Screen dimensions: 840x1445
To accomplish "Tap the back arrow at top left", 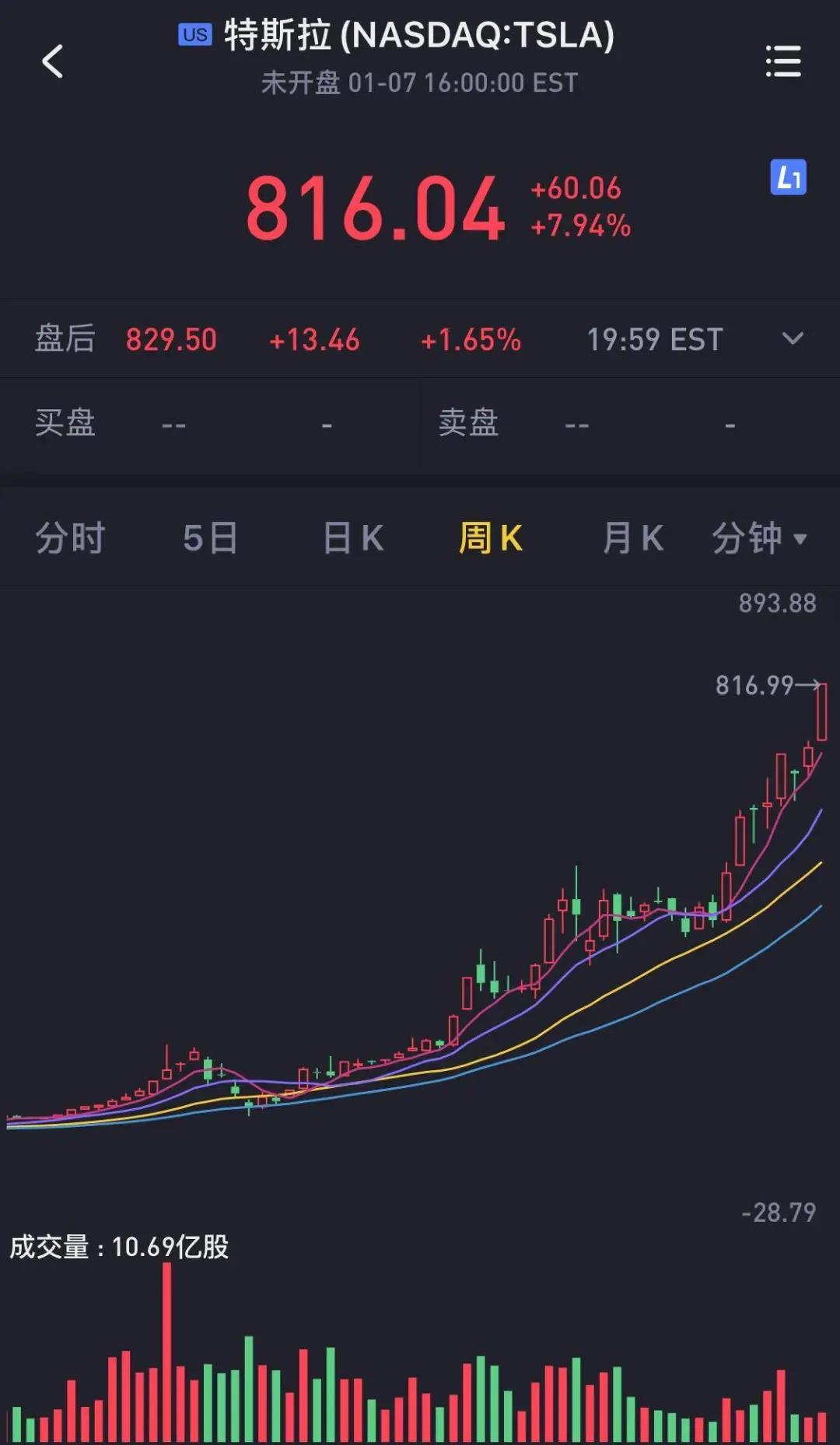I will (53, 62).
